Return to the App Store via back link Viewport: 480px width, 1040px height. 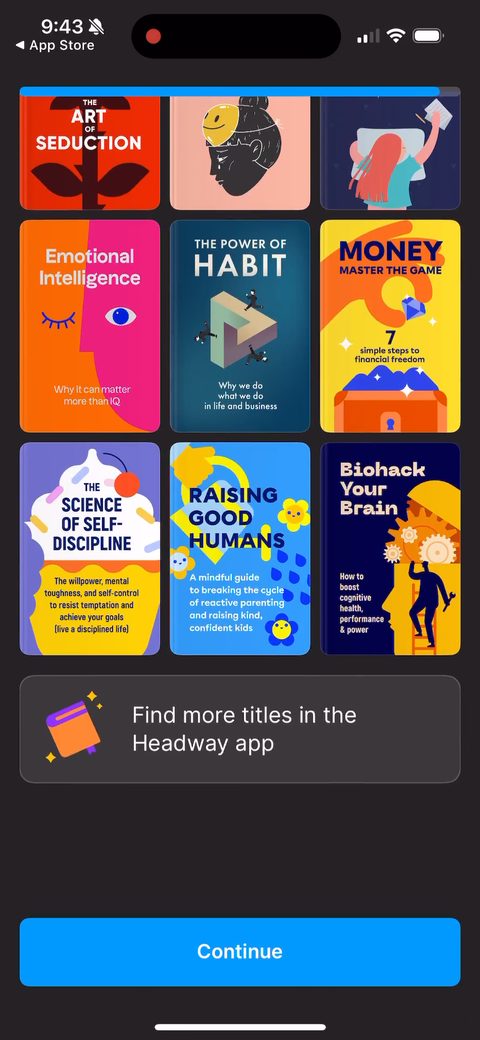click(x=55, y=45)
